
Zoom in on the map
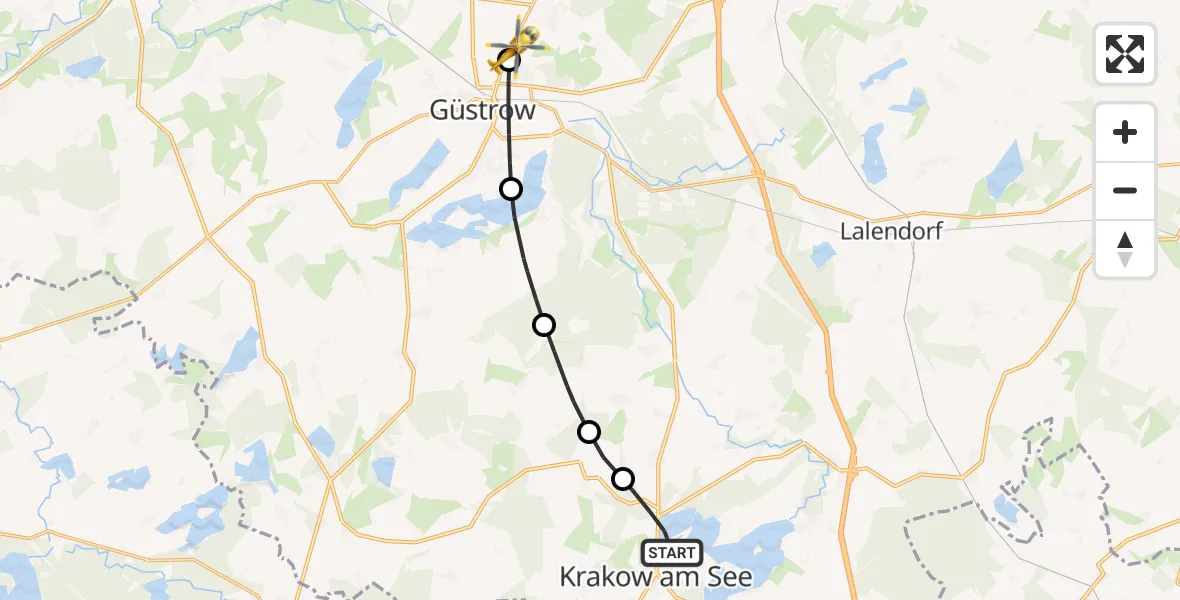(x=1125, y=133)
